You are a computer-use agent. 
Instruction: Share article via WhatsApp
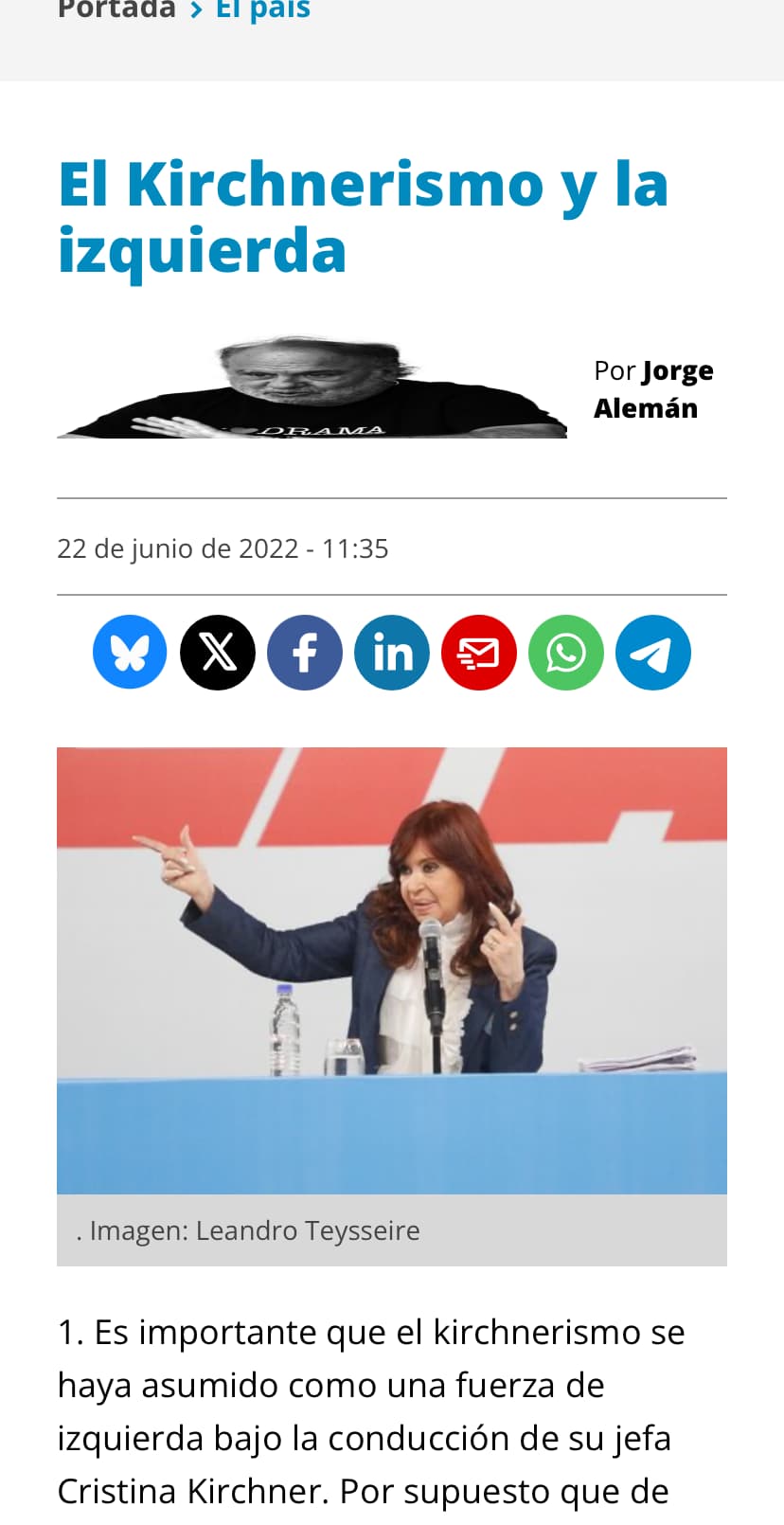pos(566,653)
